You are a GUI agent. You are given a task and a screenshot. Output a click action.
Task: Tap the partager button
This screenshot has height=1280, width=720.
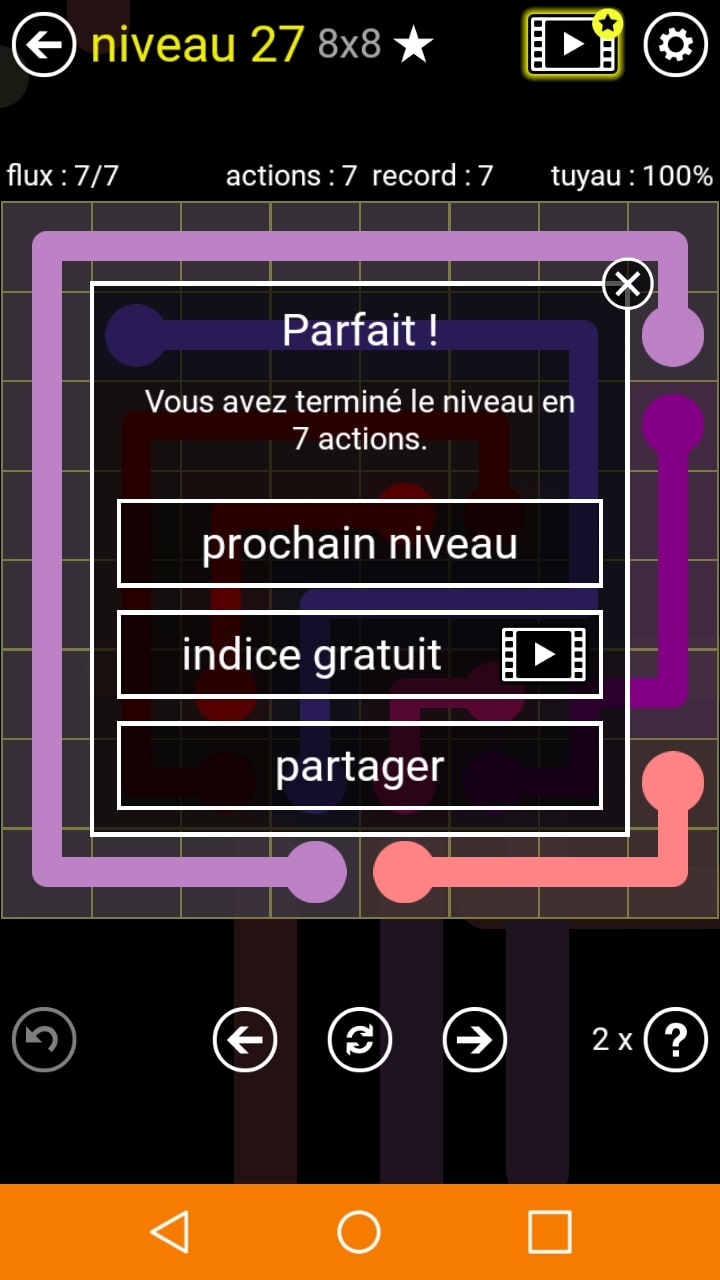(x=360, y=766)
